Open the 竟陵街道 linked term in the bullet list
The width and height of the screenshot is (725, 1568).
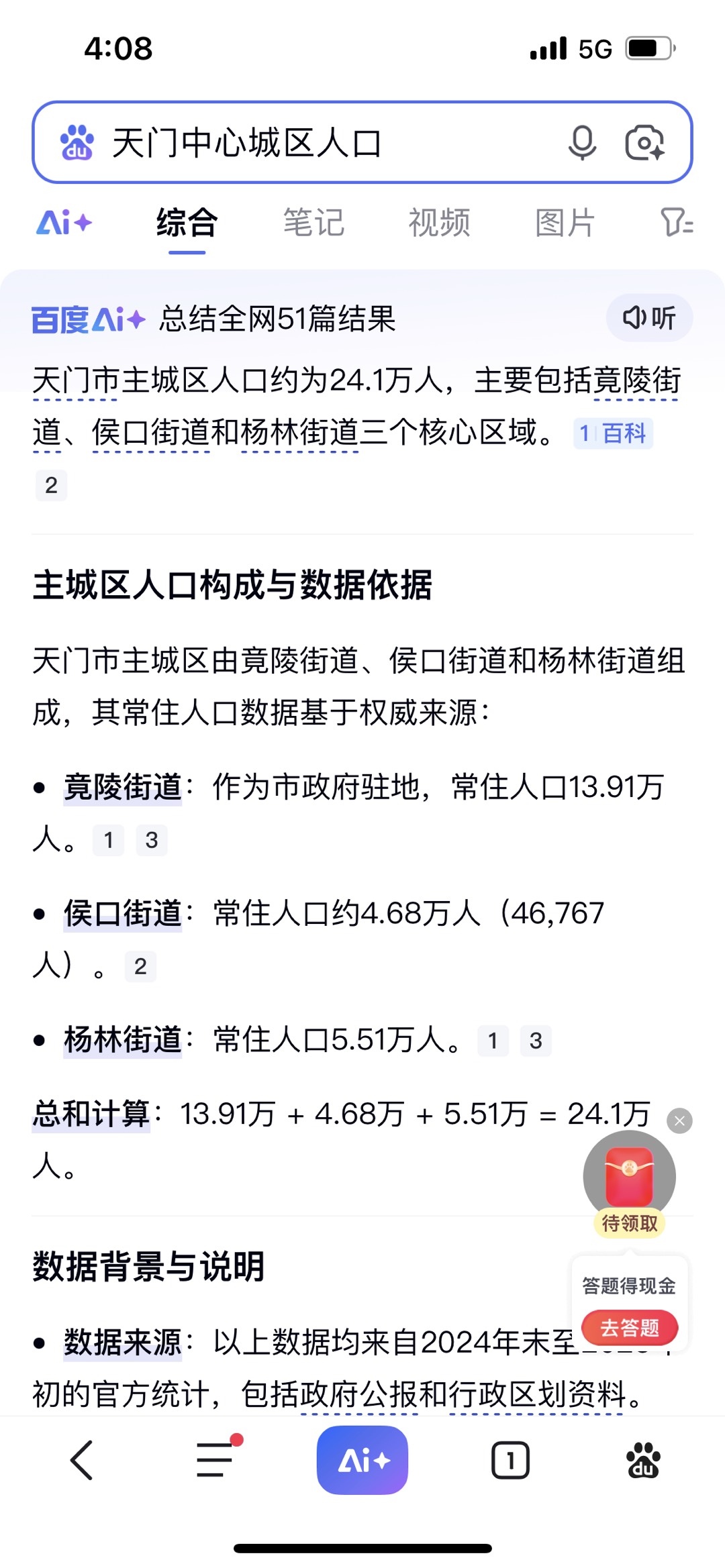click(123, 787)
